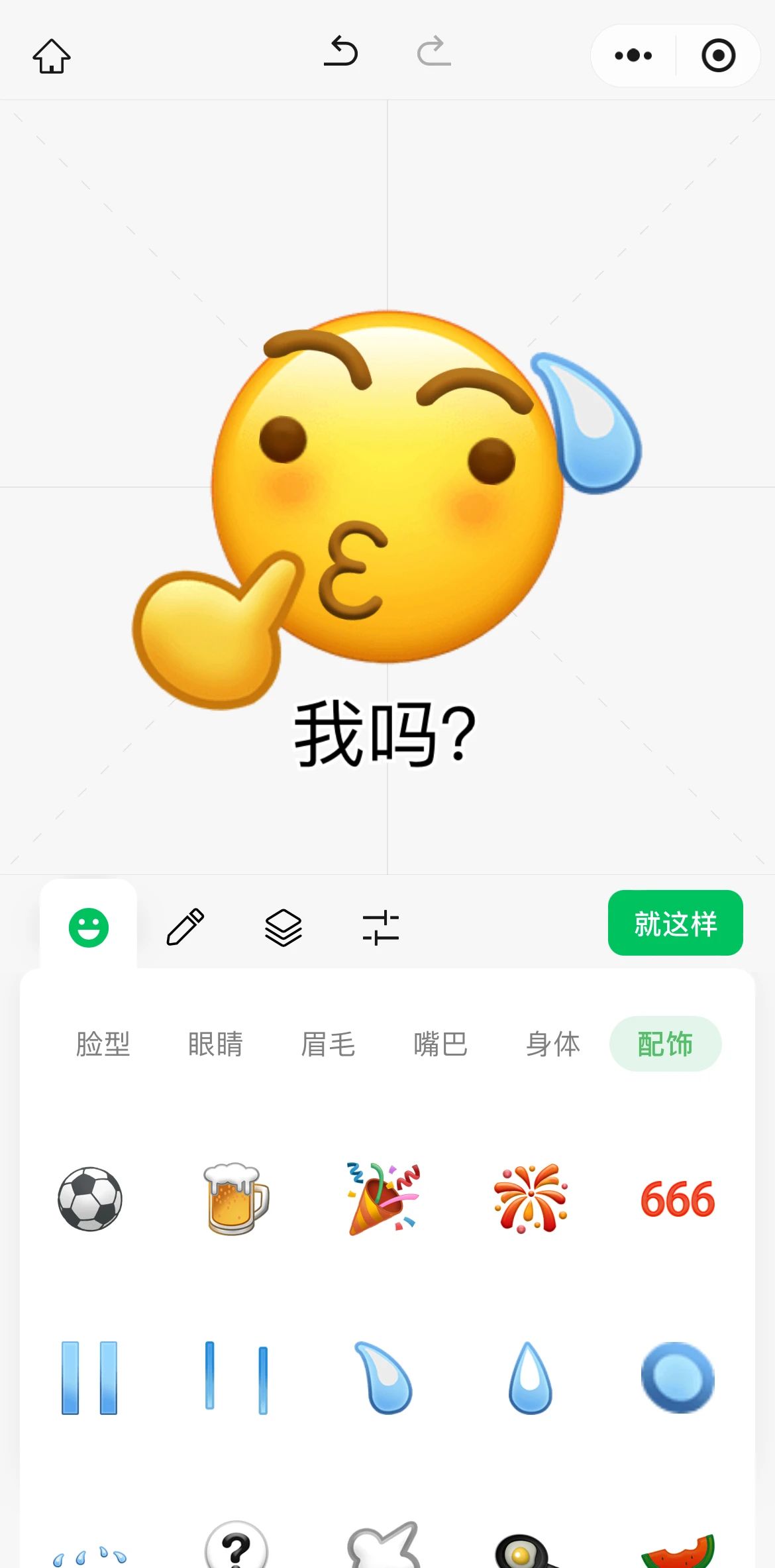The width and height of the screenshot is (775, 1568).
Task: Confirm with the 就这样 button
Action: coord(676,923)
